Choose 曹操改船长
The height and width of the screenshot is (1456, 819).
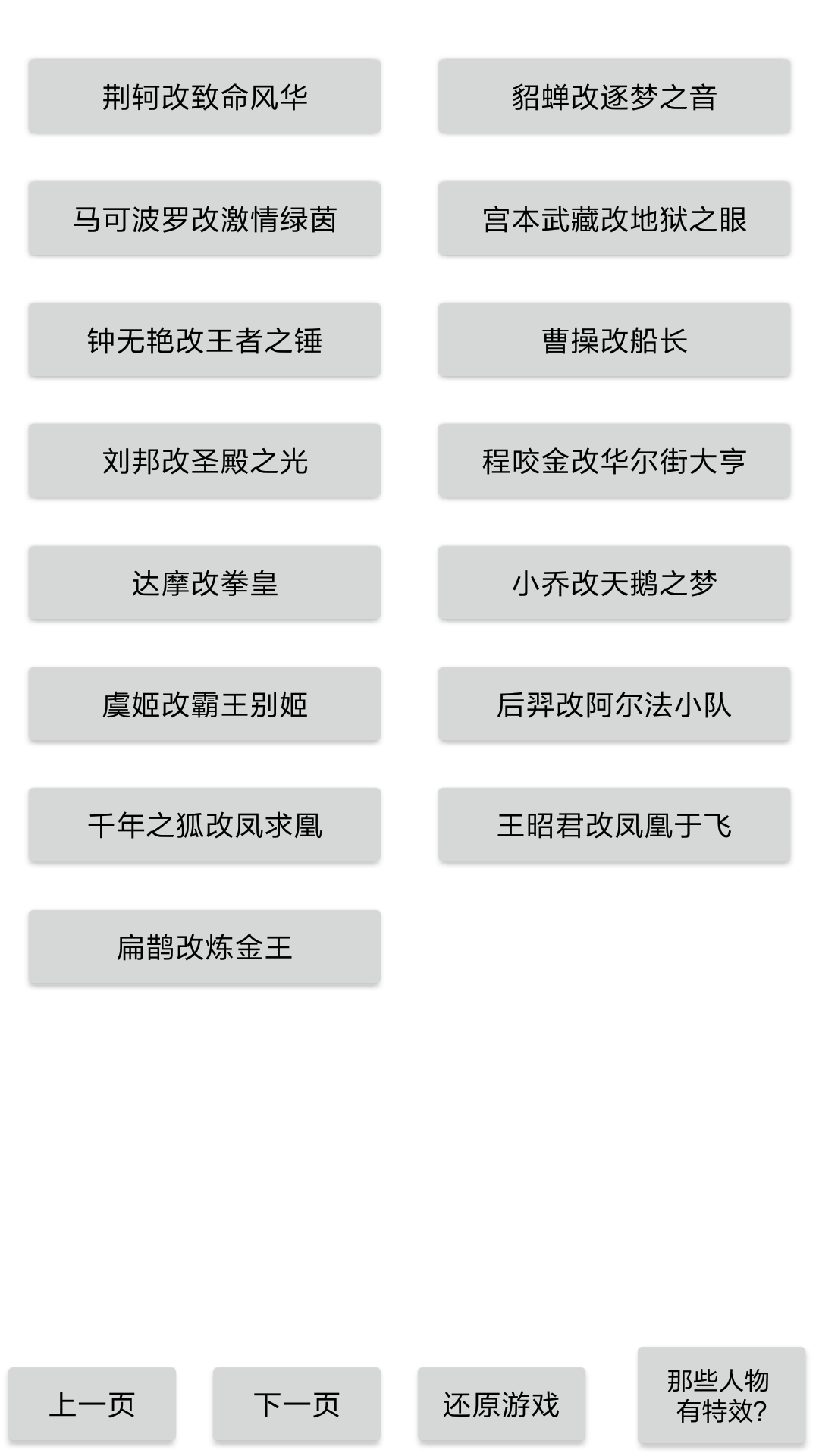614,340
